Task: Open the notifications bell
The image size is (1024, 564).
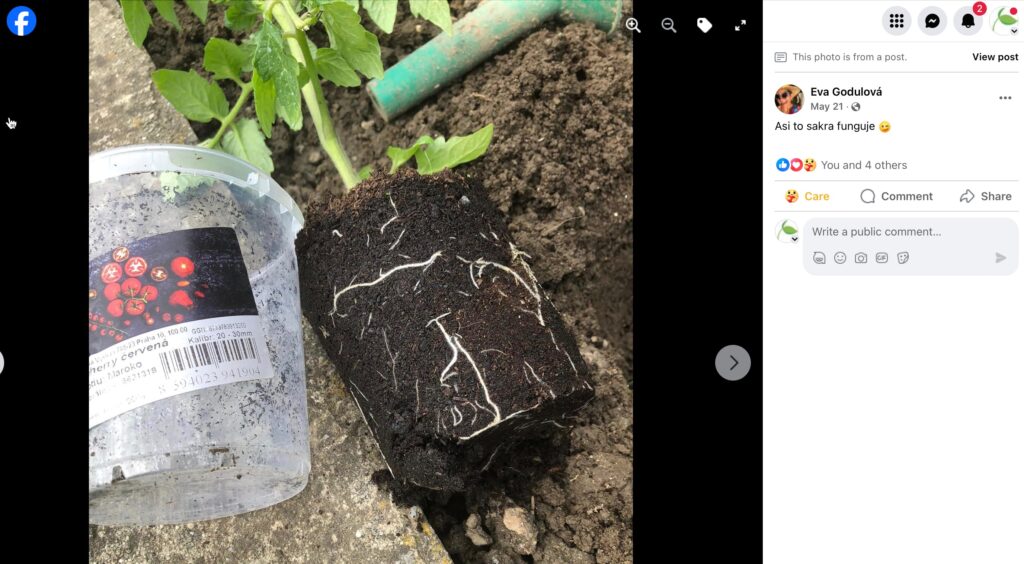Action: click(x=967, y=21)
